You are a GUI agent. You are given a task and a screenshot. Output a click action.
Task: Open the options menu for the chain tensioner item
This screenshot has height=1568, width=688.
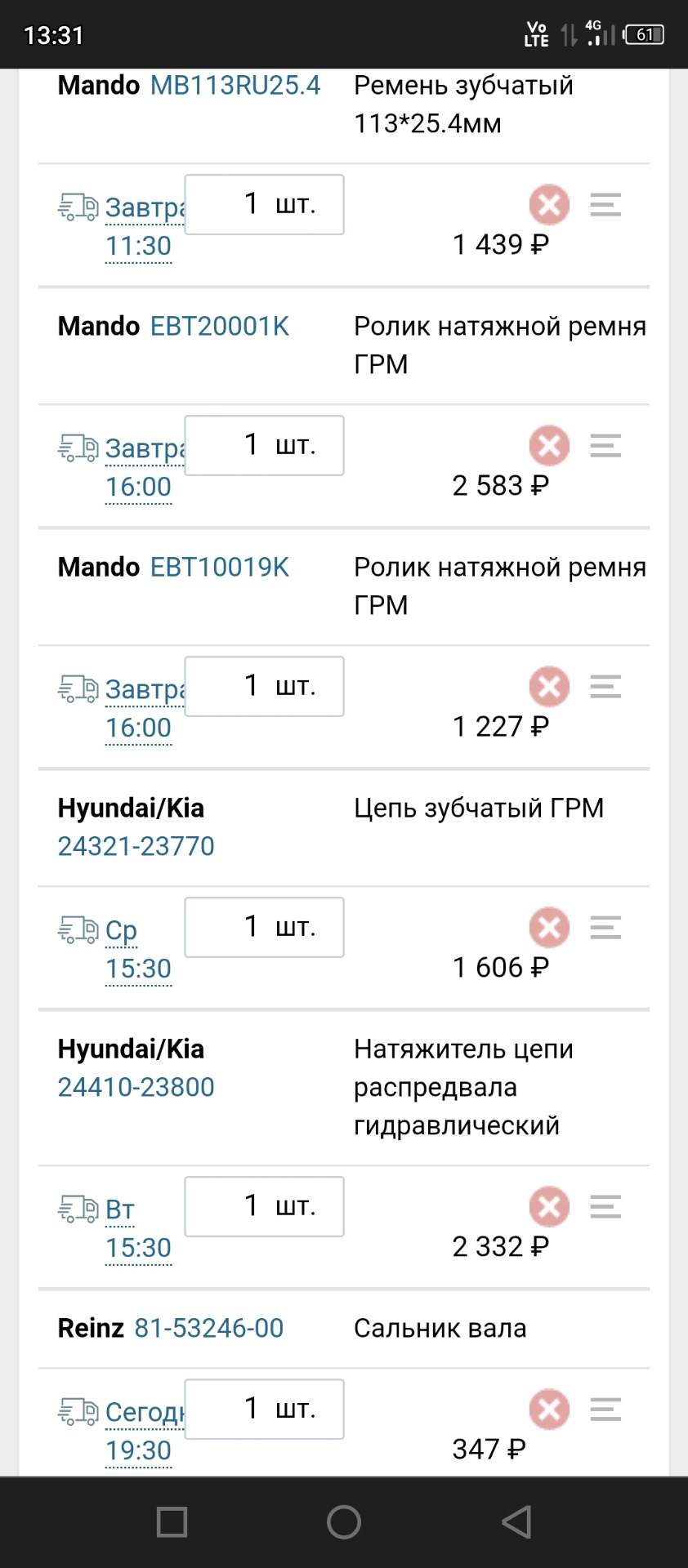click(x=605, y=1206)
